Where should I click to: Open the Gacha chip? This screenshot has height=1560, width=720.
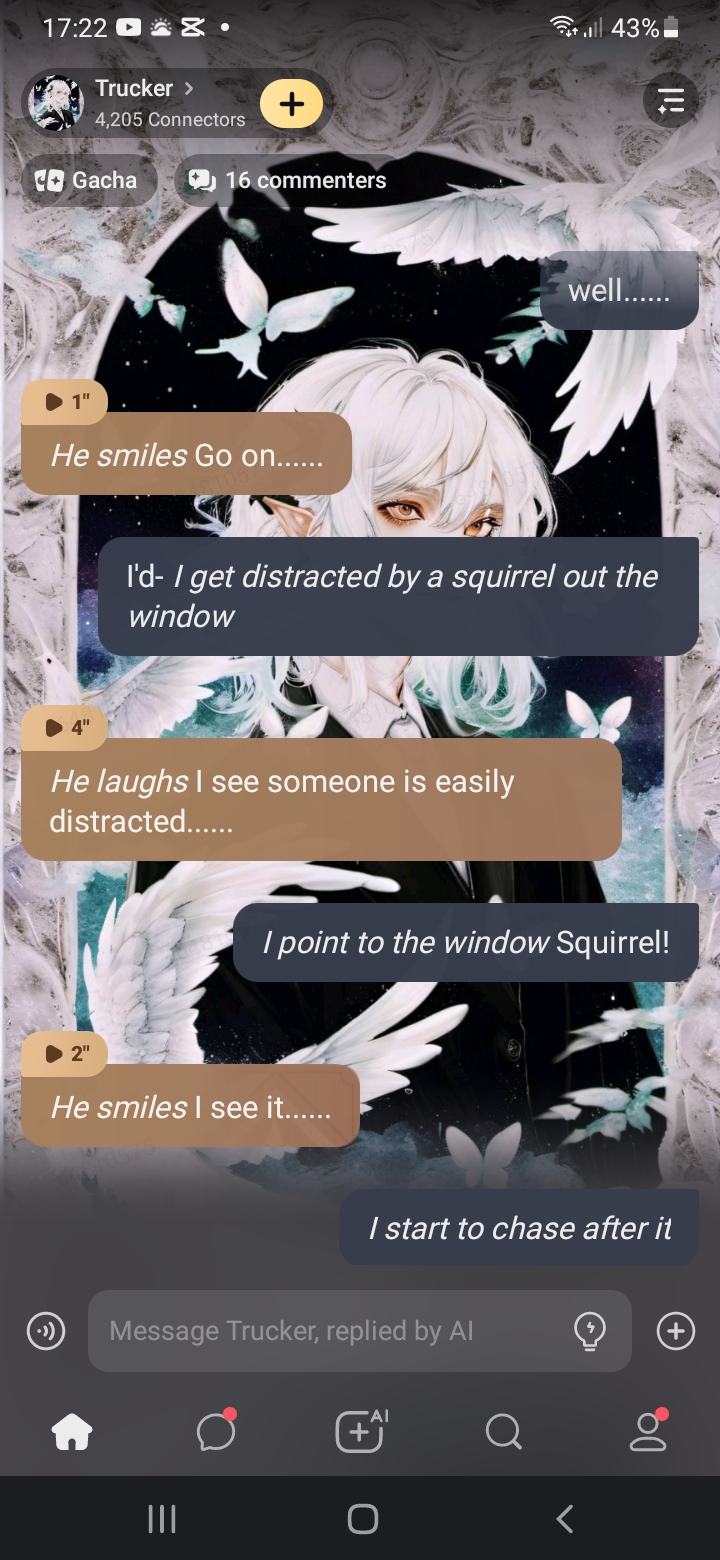coord(88,180)
